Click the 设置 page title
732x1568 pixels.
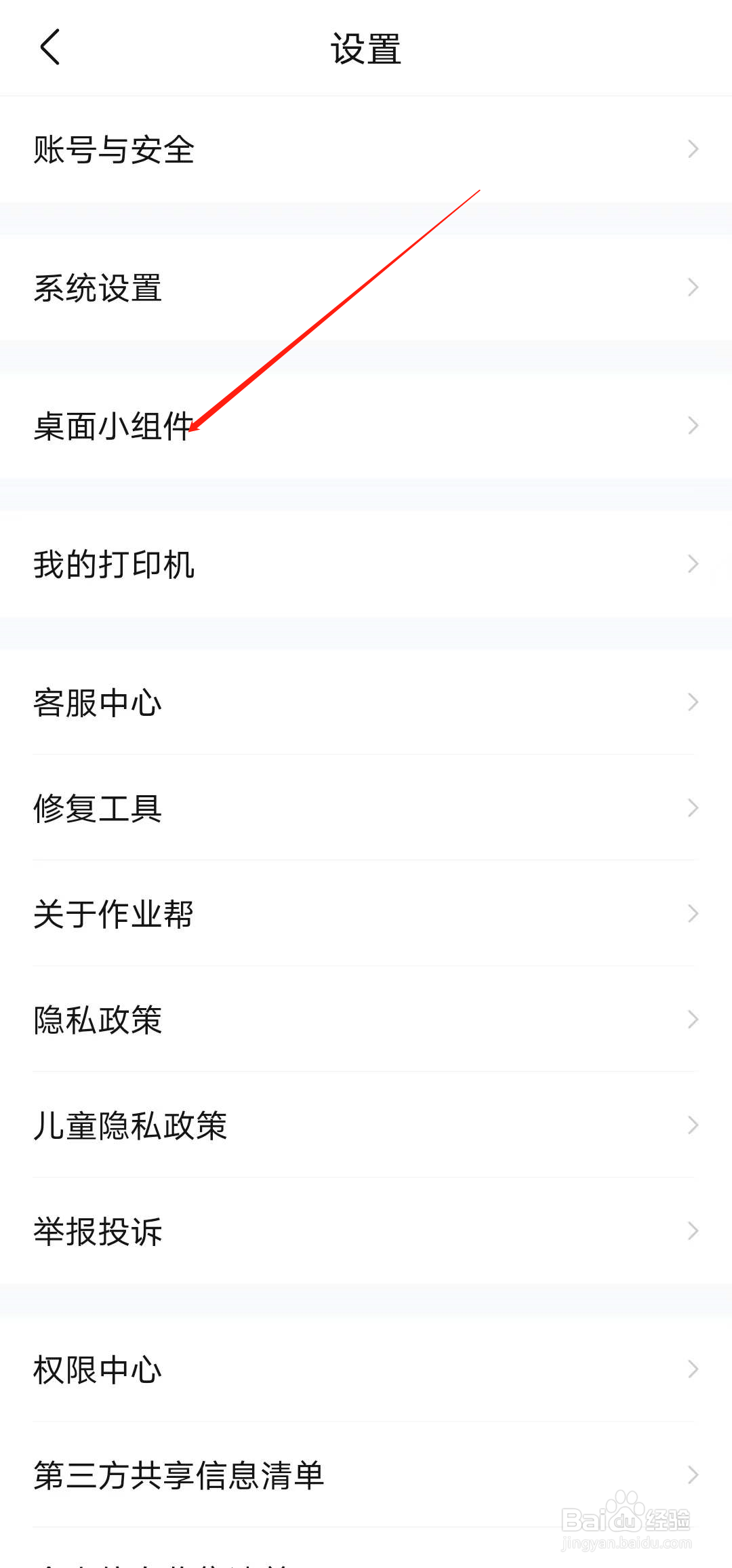tap(366, 47)
